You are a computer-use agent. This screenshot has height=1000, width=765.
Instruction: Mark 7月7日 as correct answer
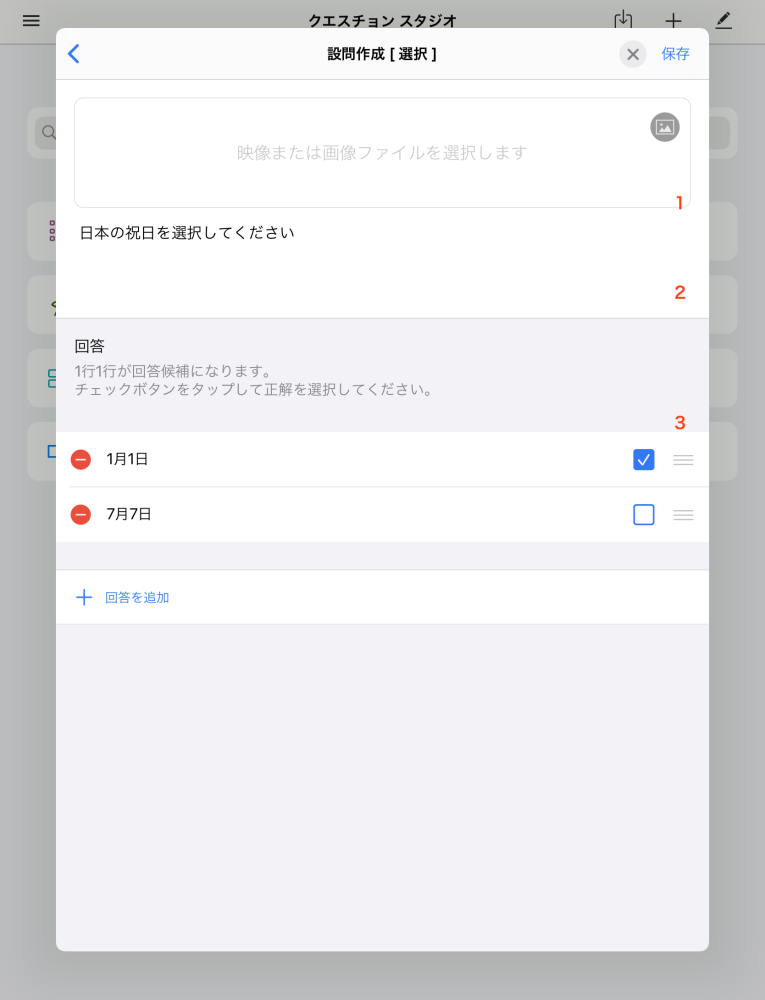tap(644, 514)
